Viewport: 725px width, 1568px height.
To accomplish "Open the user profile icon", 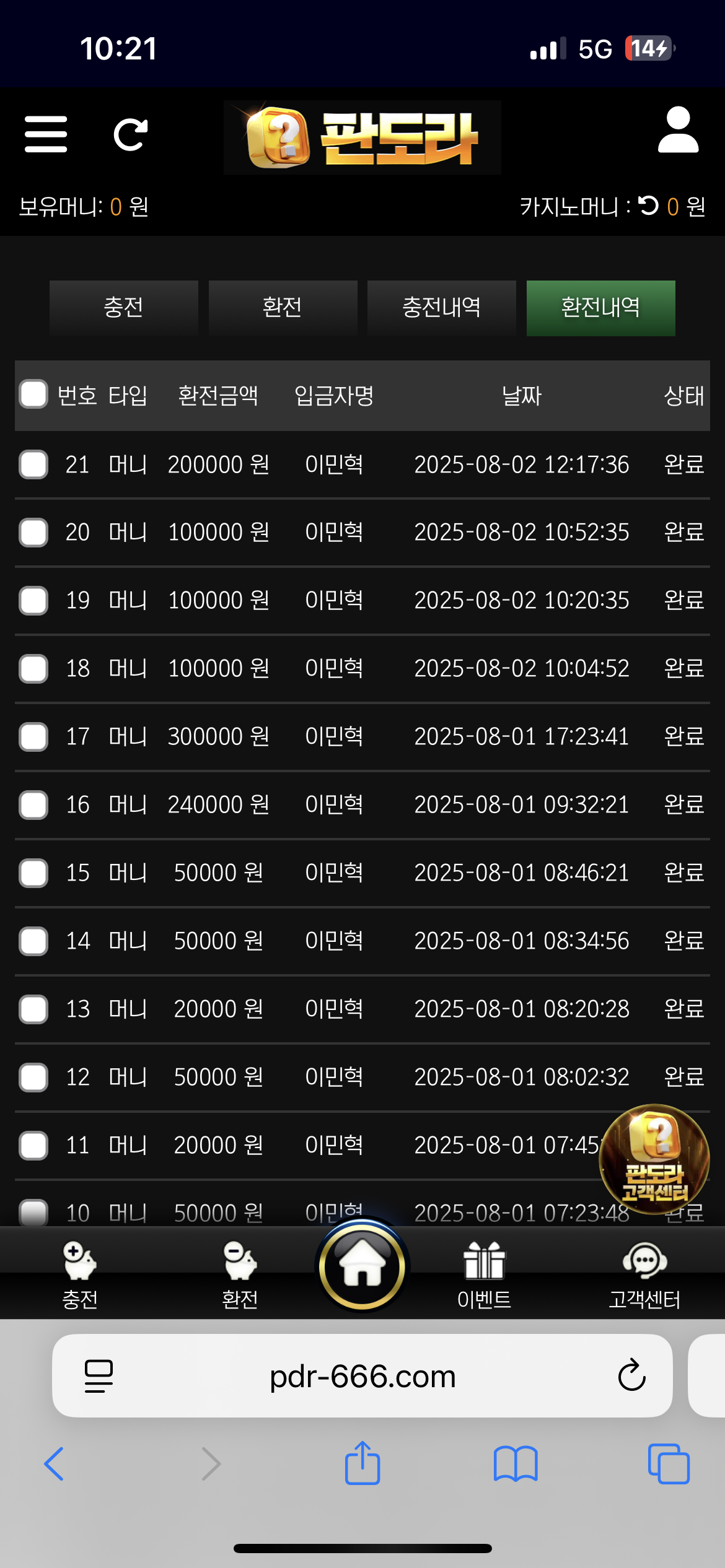I will point(678,130).
